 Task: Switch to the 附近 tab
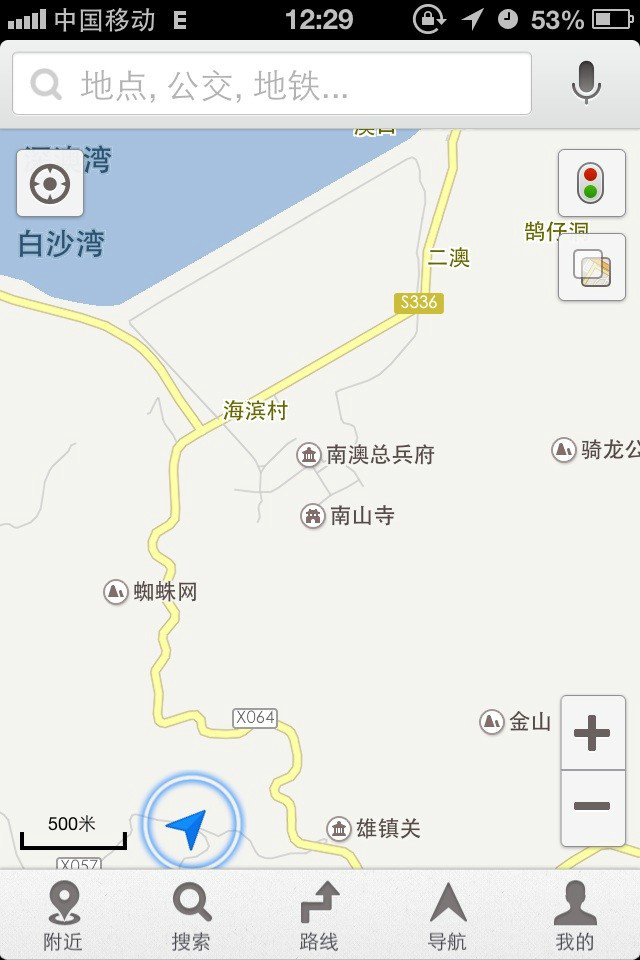point(64,915)
